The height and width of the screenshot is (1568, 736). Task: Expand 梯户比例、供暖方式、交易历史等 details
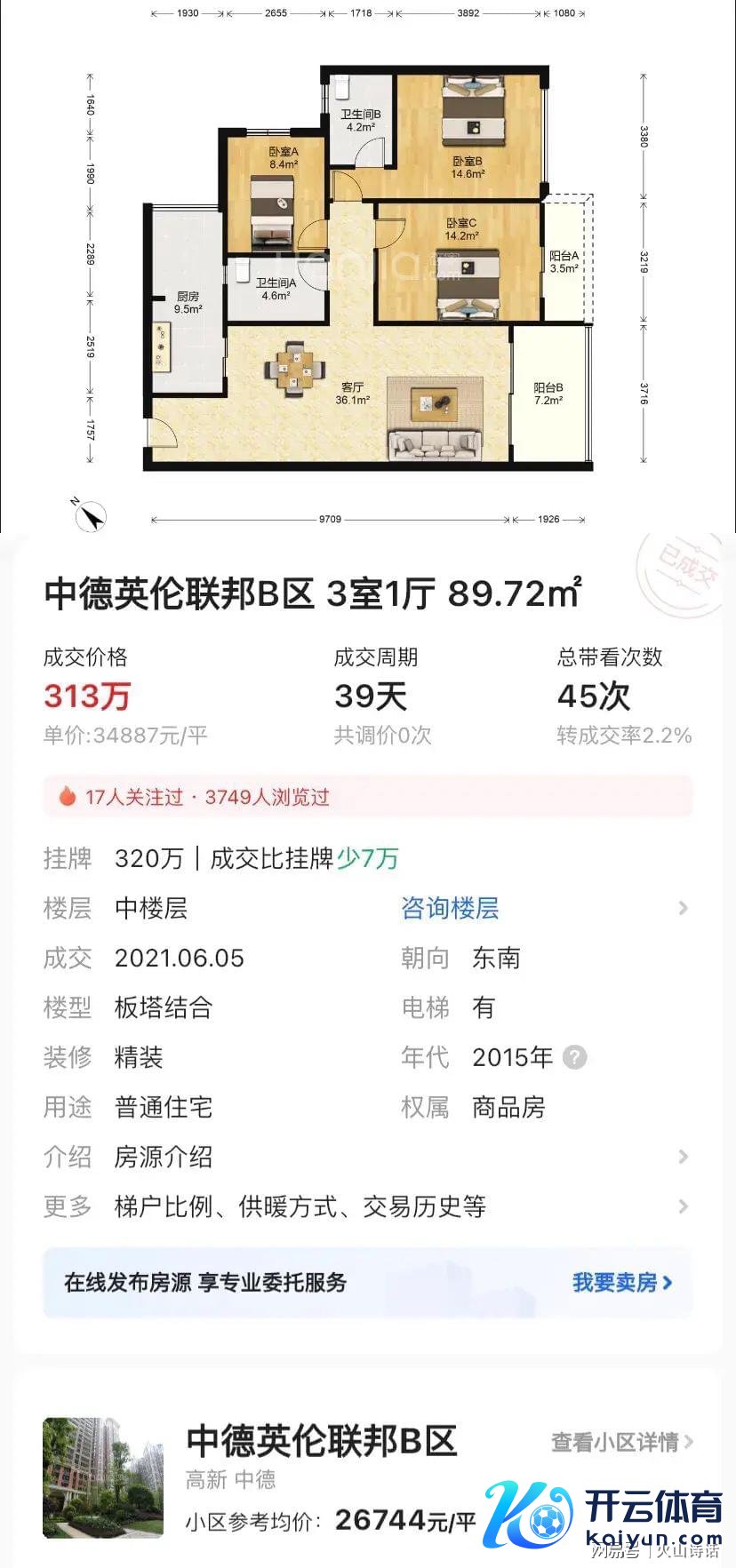tap(366, 1206)
